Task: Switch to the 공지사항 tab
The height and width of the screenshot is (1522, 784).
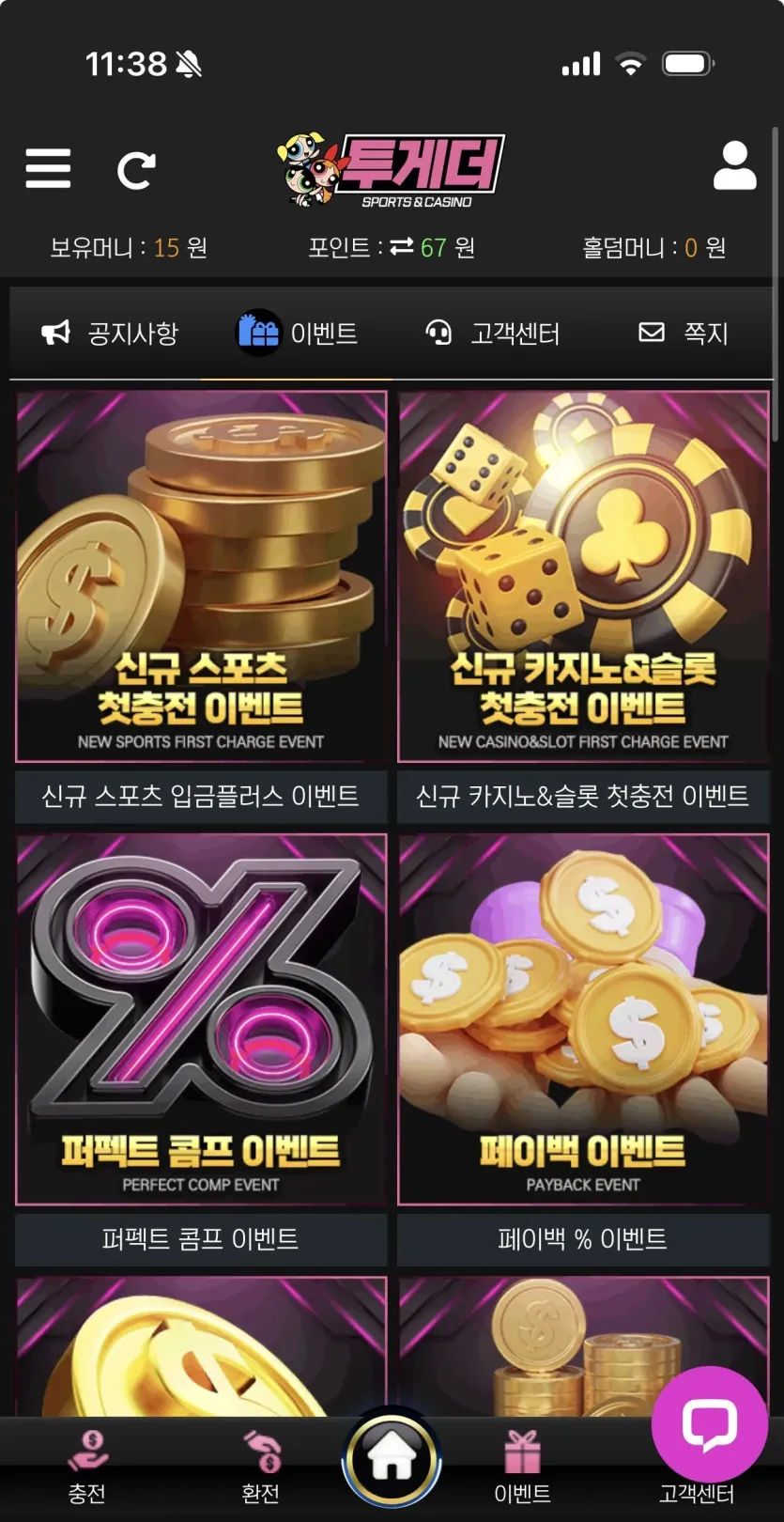Action: click(x=111, y=333)
